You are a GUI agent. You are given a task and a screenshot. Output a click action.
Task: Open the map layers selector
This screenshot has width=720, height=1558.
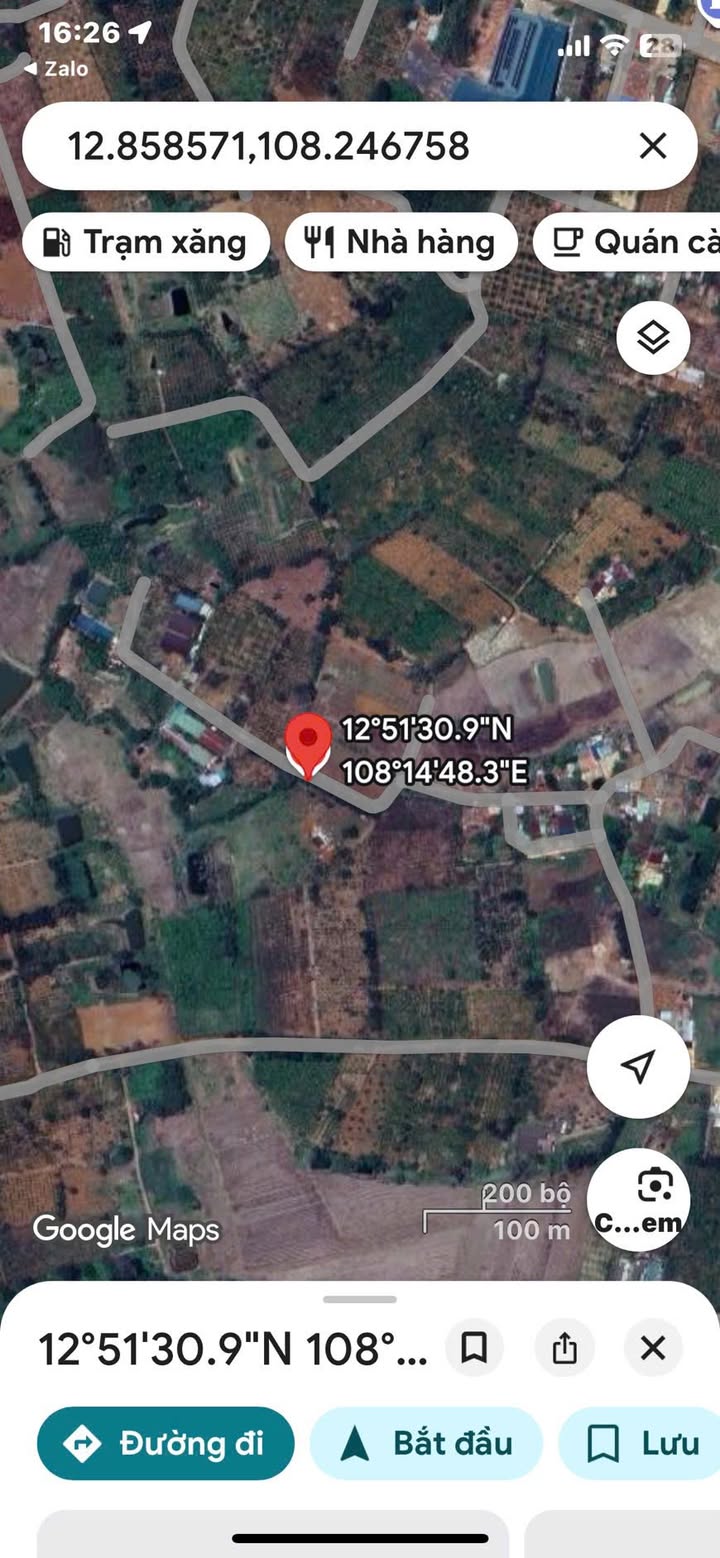point(653,338)
